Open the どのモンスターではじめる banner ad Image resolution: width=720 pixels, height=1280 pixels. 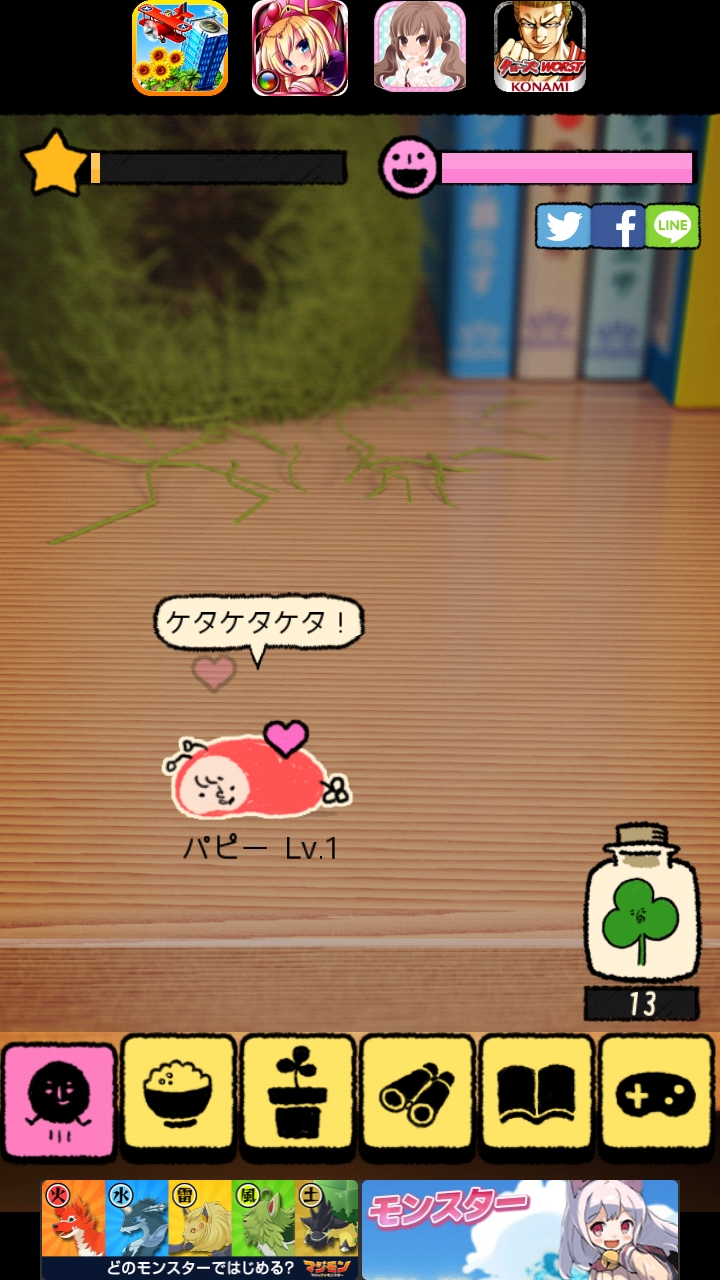coord(199,1229)
